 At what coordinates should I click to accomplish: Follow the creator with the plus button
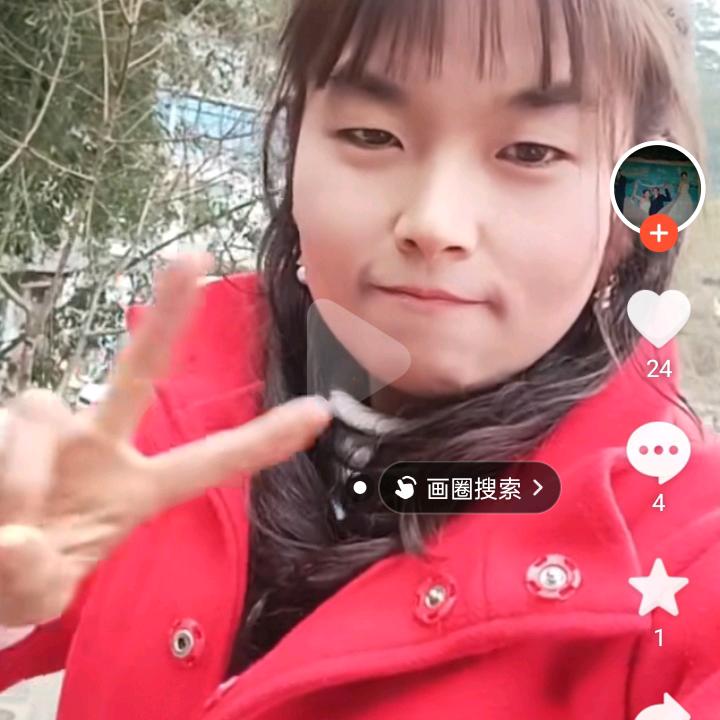tap(658, 235)
